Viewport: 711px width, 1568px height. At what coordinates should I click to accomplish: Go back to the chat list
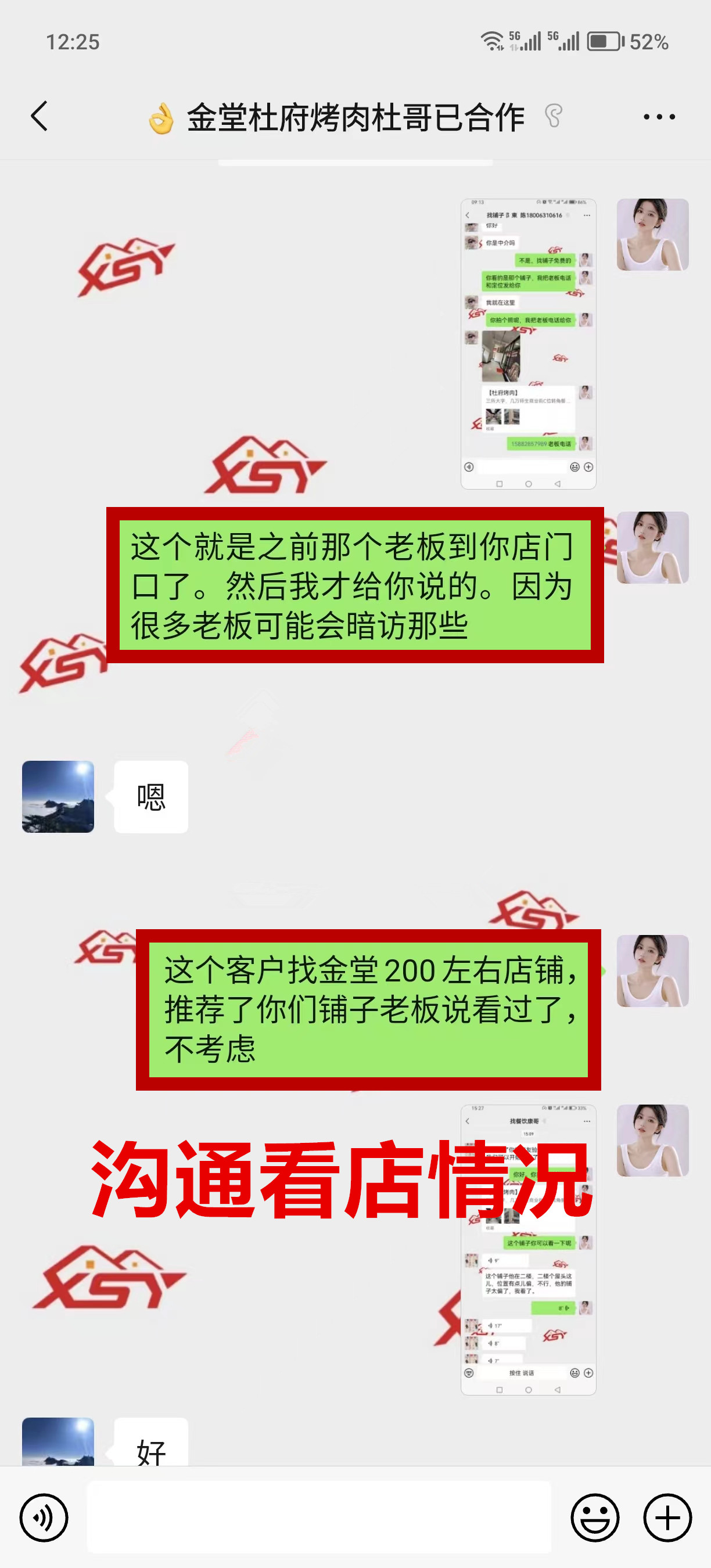click(x=39, y=116)
